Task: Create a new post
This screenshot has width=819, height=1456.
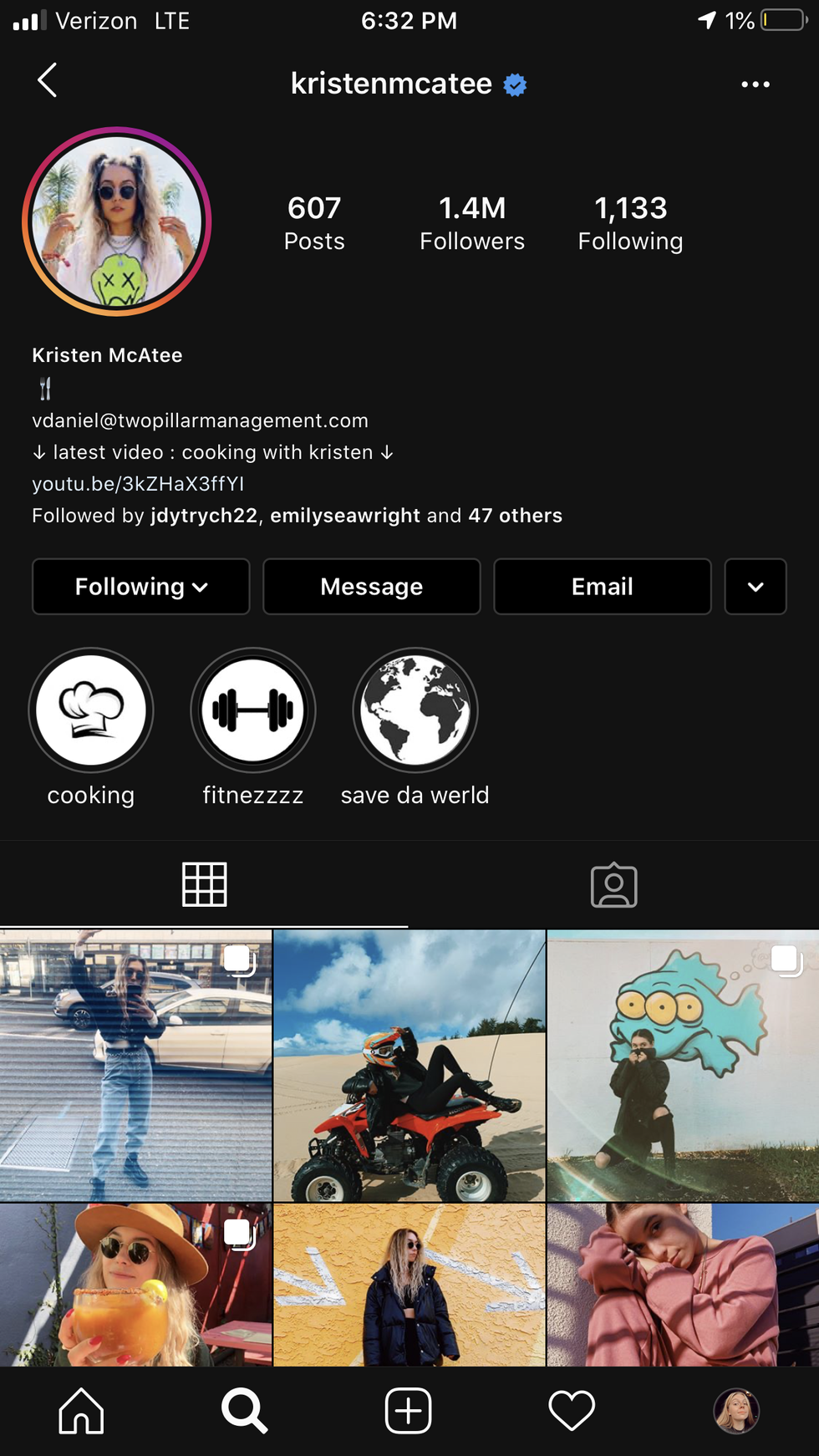Action: [x=408, y=1411]
